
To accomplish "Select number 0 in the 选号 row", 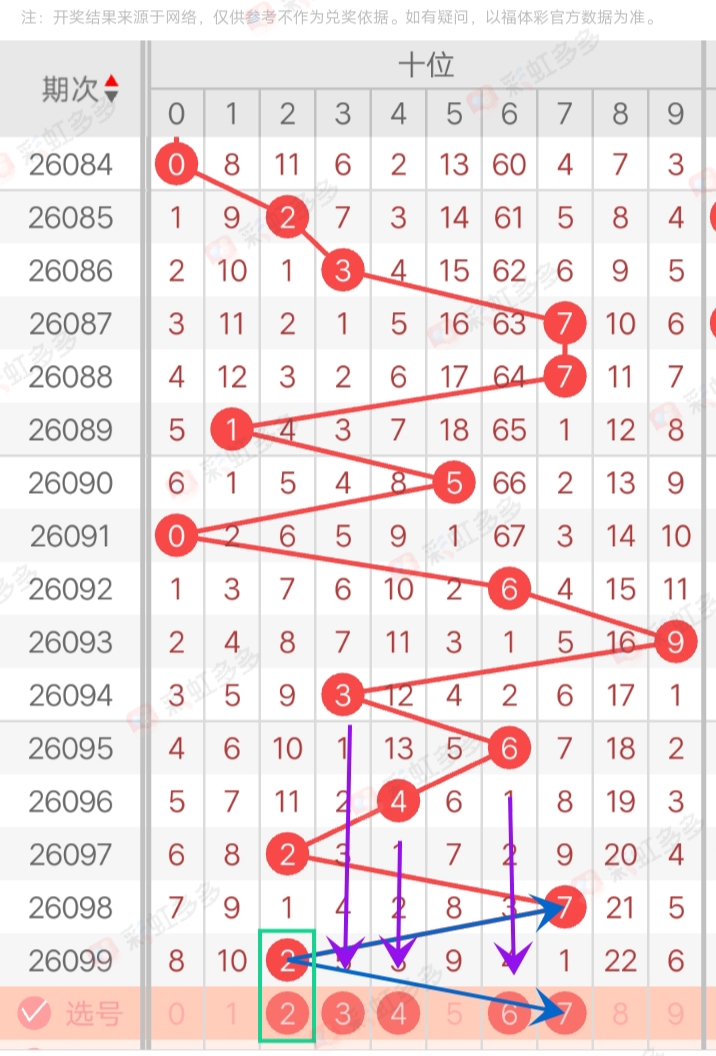I will (177, 1013).
